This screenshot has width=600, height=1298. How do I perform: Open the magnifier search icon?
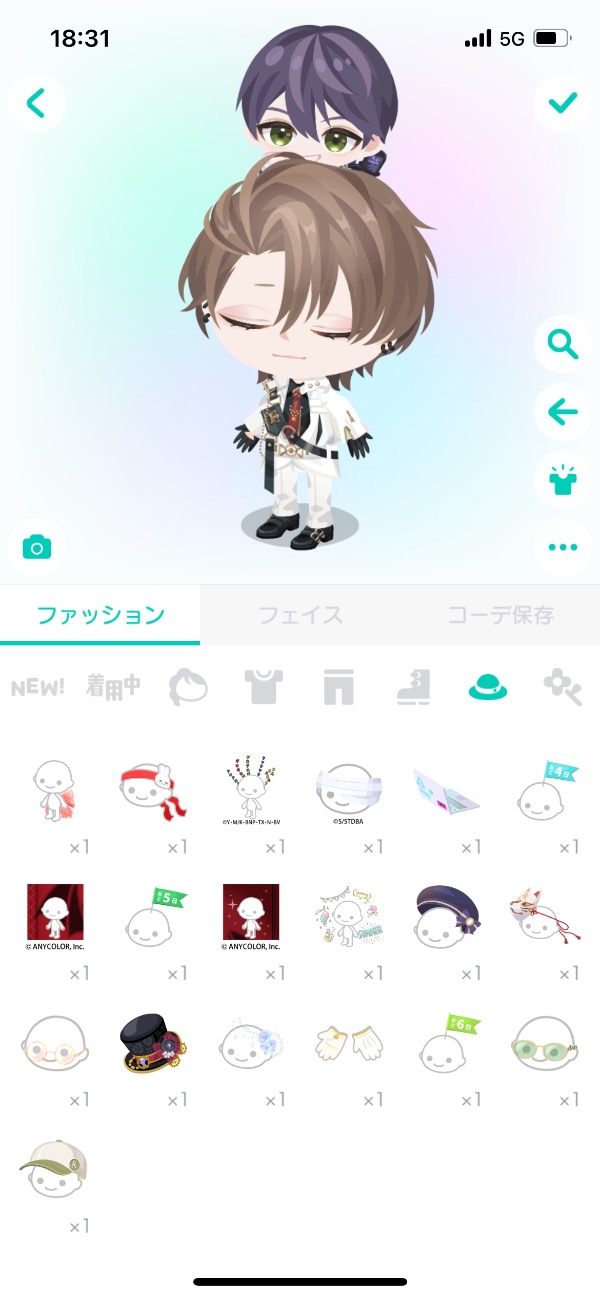point(563,345)
